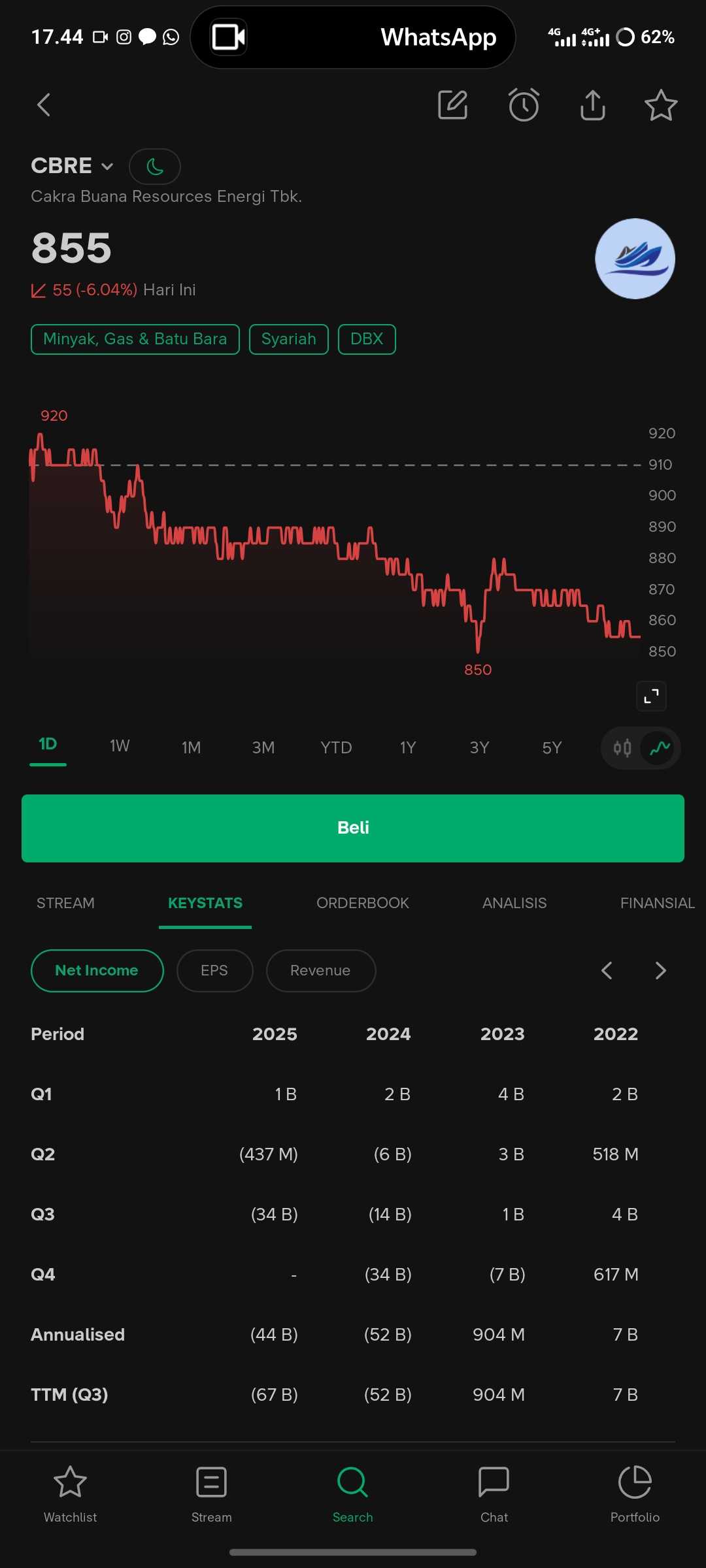This screenshot has height=1568, width=706.
Task: Tap the green Beli button
Action: point(353,828)
